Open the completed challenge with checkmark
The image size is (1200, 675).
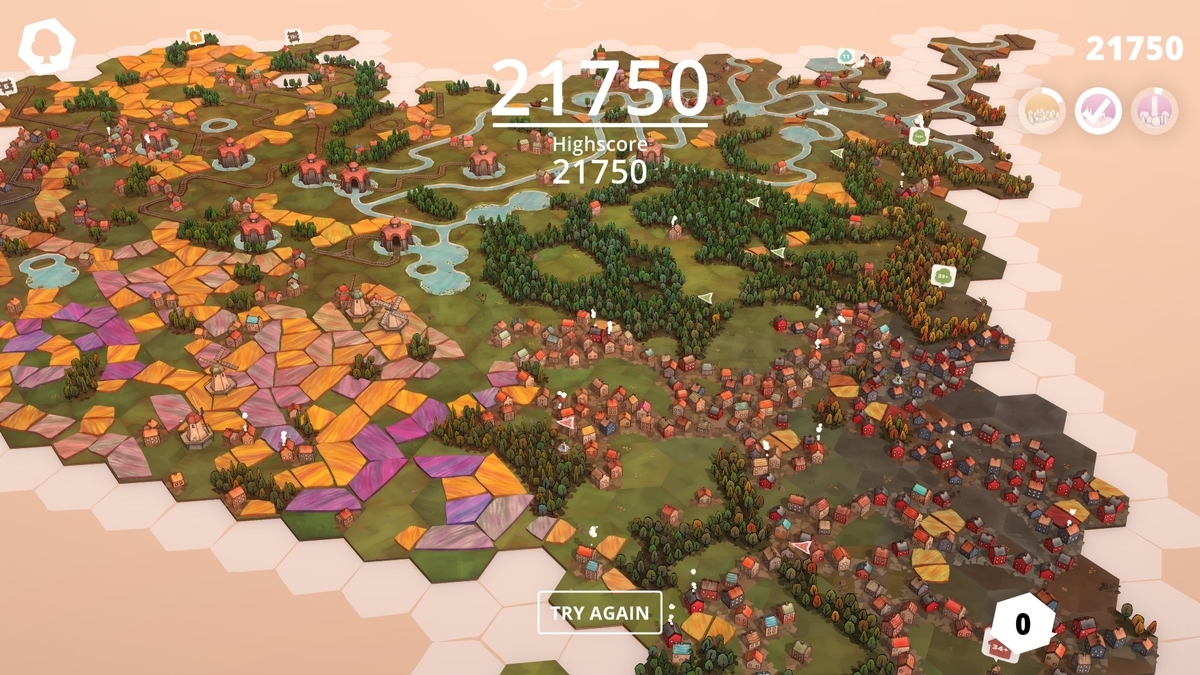click(x=1098, y=111)
